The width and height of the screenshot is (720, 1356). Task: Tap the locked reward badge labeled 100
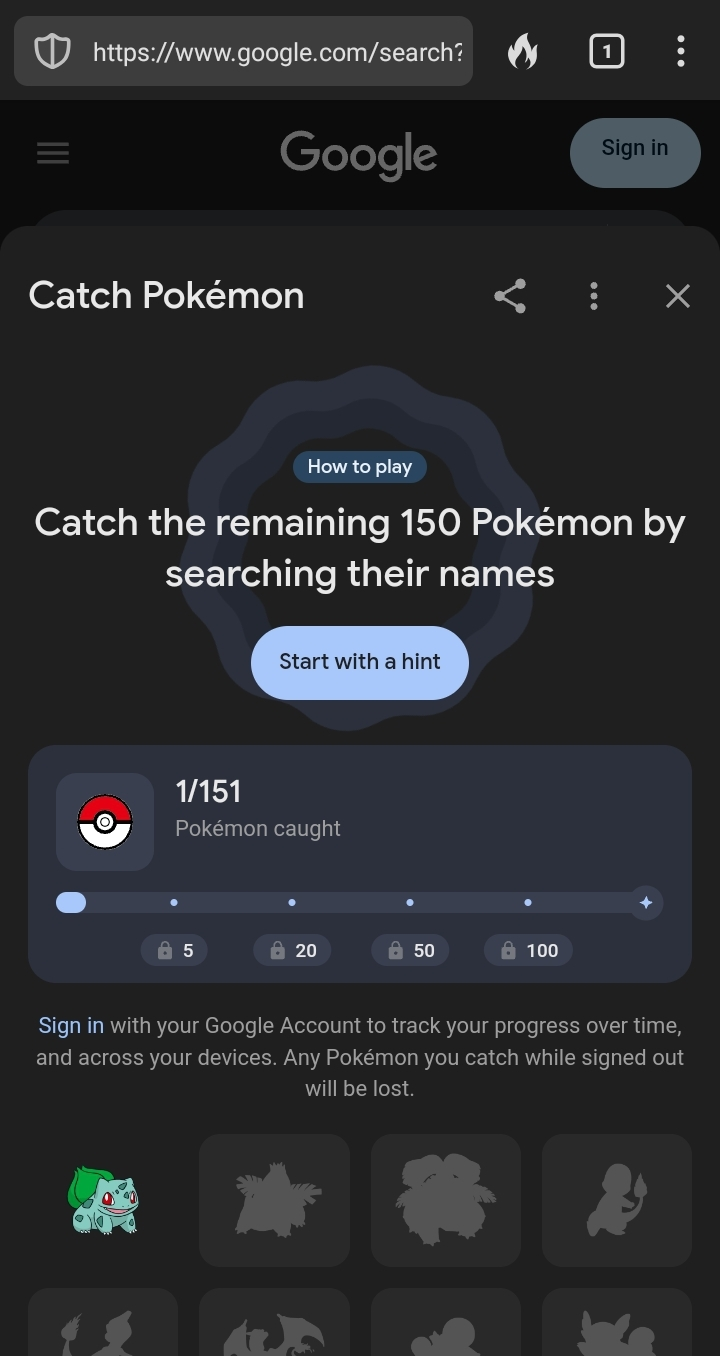(x=527, y=950)
